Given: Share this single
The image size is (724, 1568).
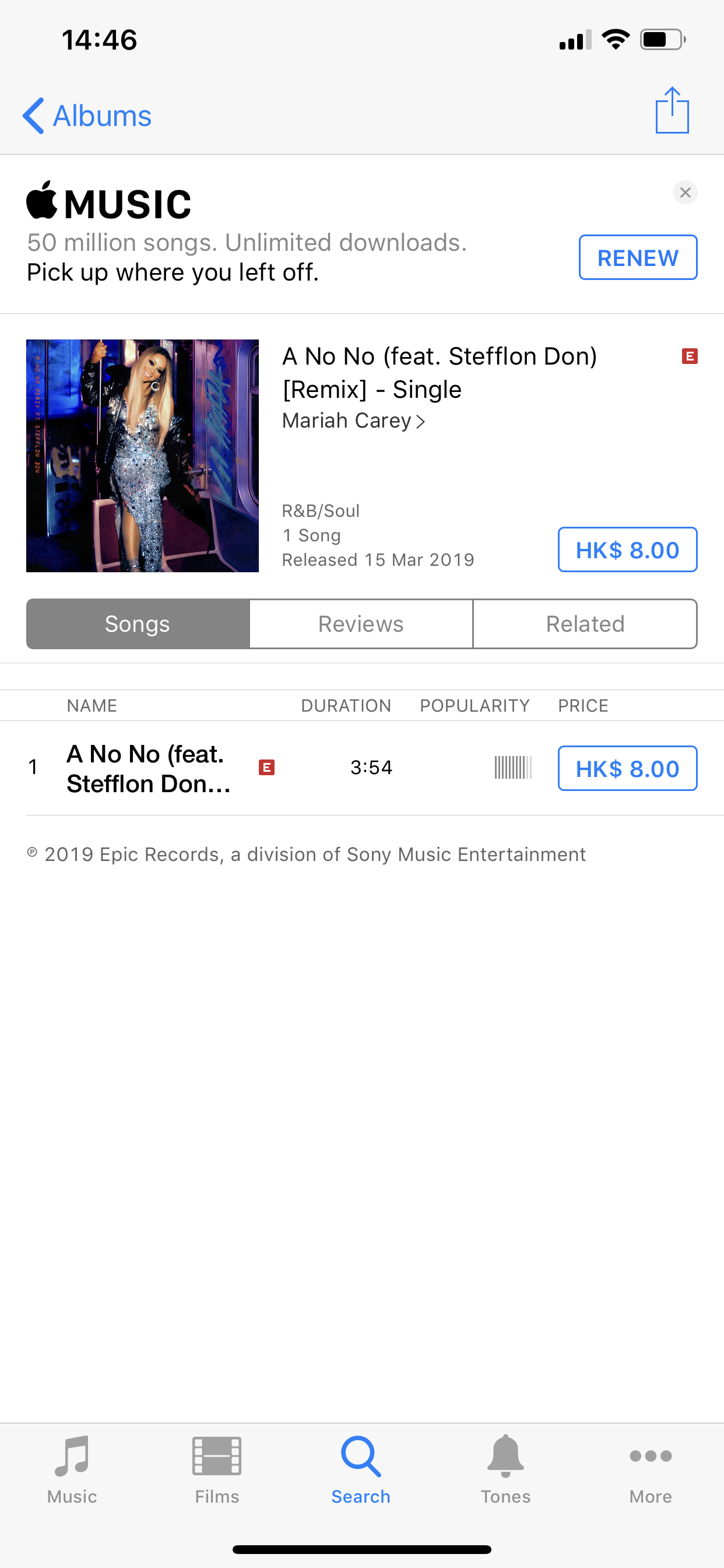Looking at the screenshot, I should (x=672, y=110).
